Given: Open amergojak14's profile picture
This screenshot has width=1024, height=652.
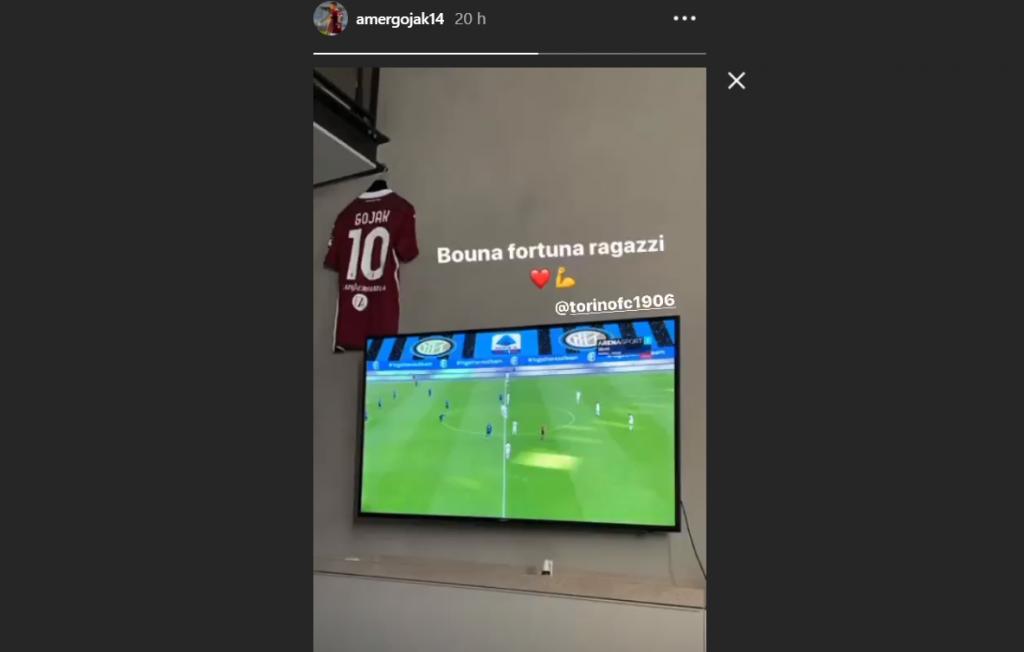Looking at the screenshot, I should 330,18.
